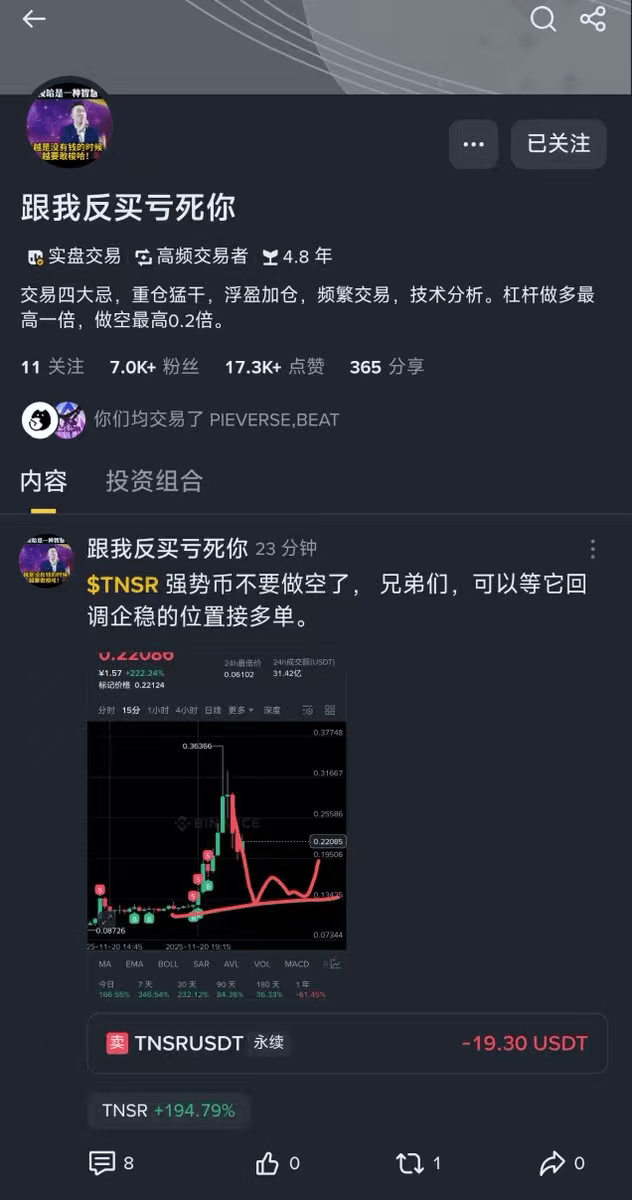
Task: Open the post's three-dot overflow menu
Action: click(593, 549)
